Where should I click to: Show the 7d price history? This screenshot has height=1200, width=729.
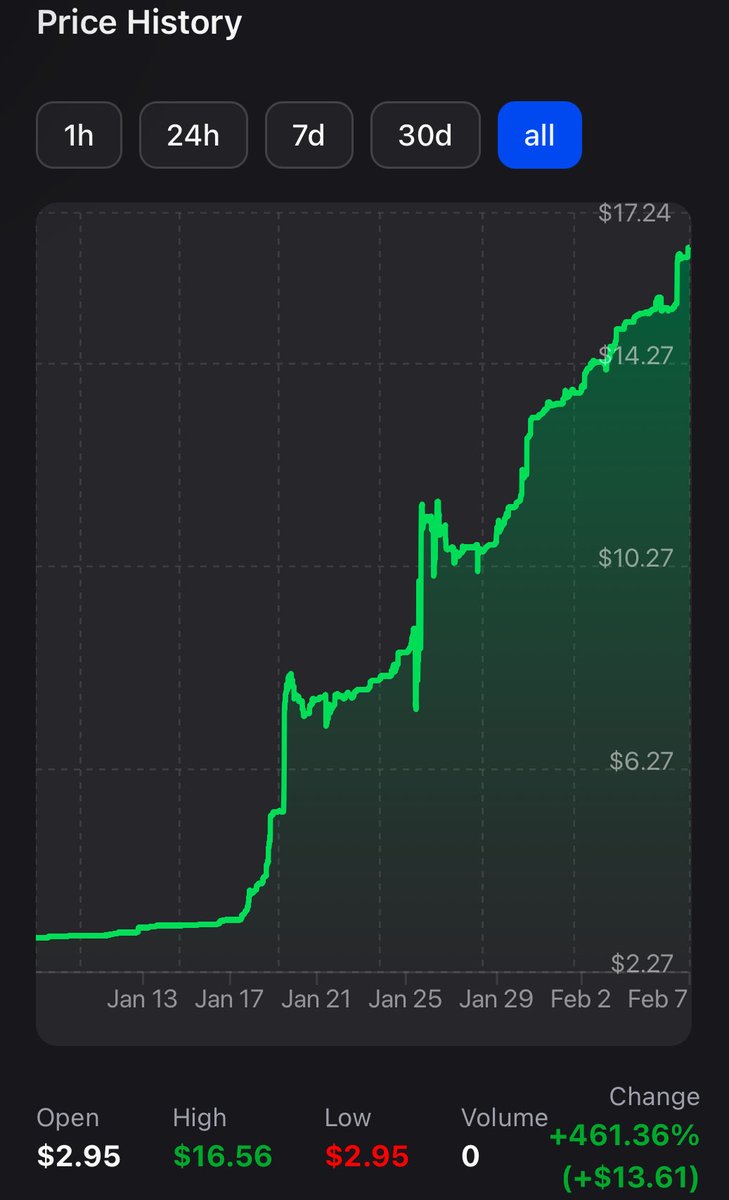tap(309, 134)
